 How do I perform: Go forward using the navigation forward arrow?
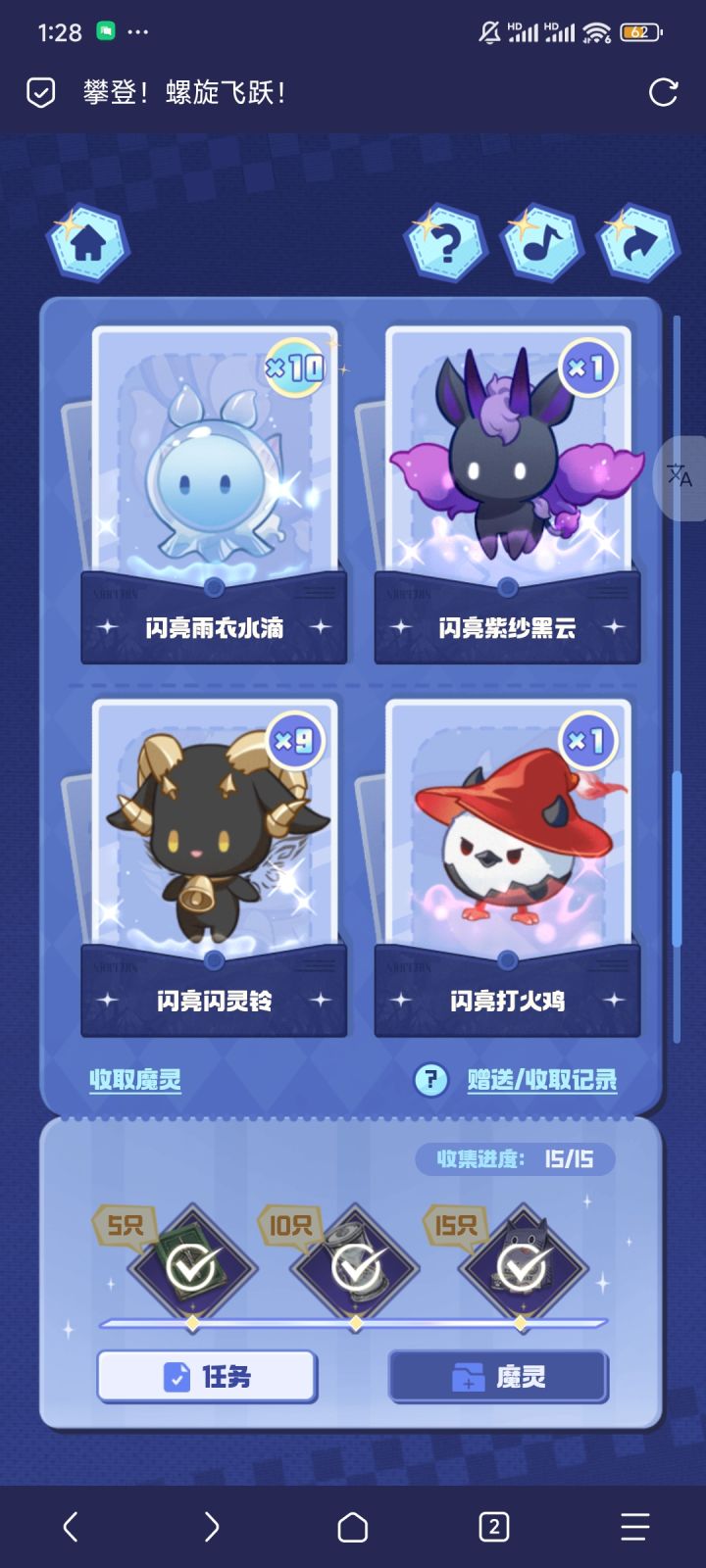pyautogui.click(x=212, y=1527)
